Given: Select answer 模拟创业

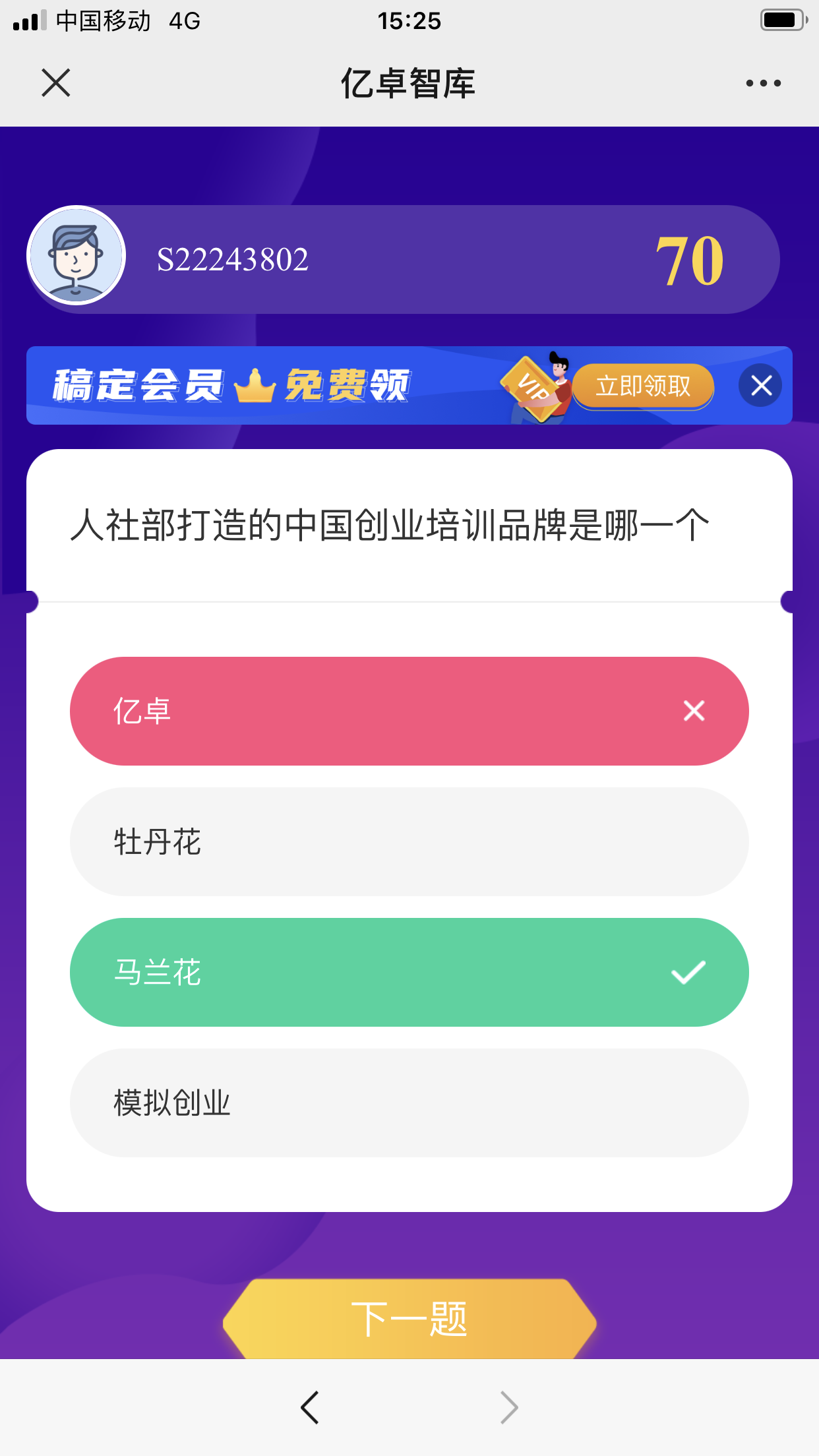Looking at the screenshot, I should pos(409,1103).
